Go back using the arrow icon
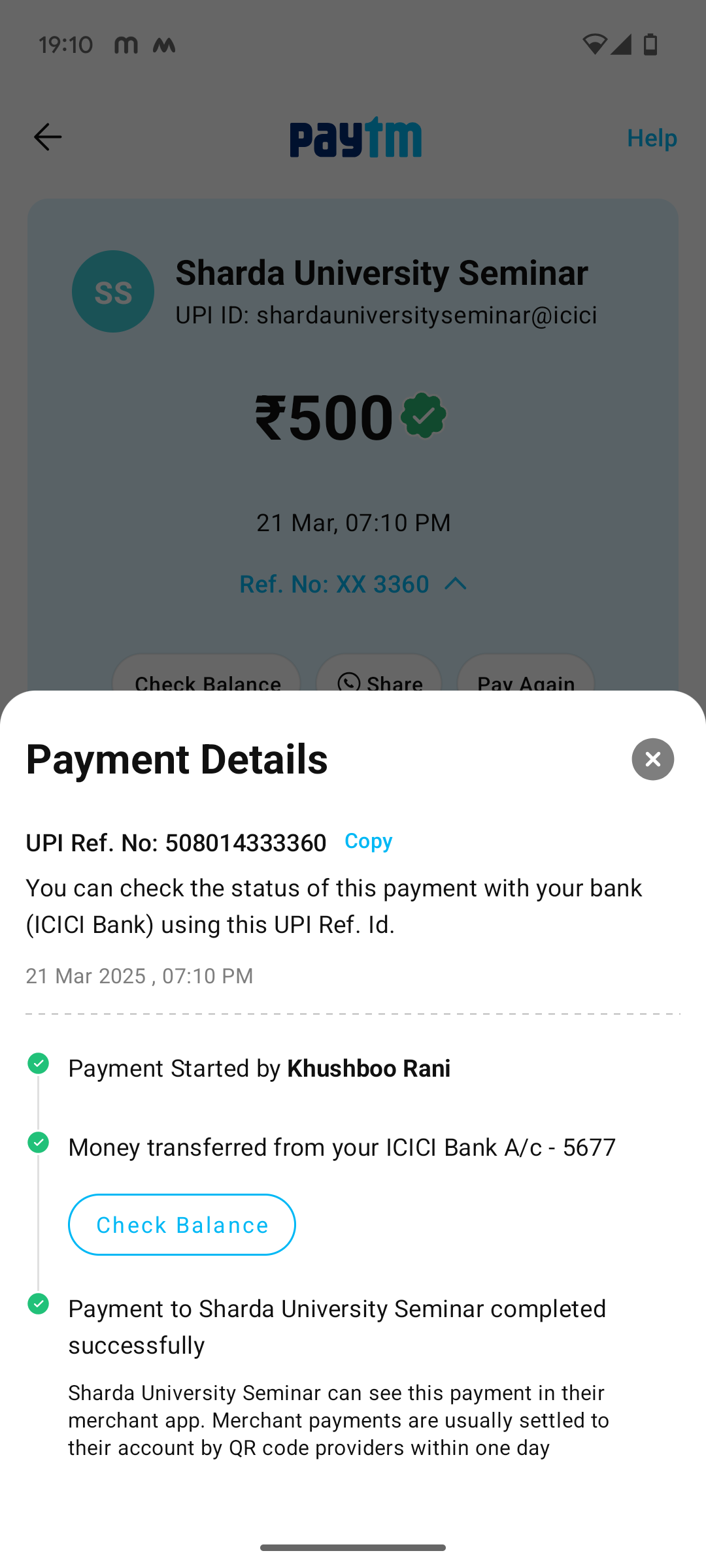 pyautogui.click(x=48, y=137)
